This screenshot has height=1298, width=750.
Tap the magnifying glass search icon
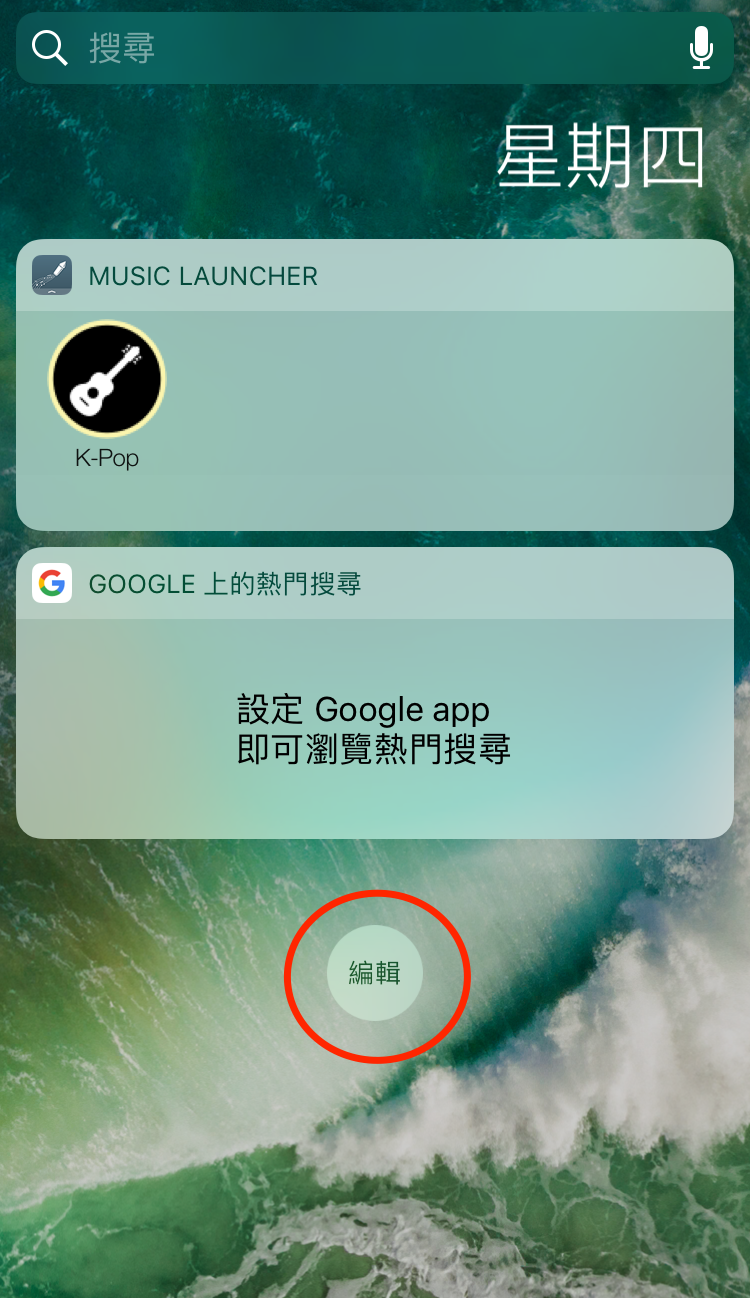click(49, 47)
